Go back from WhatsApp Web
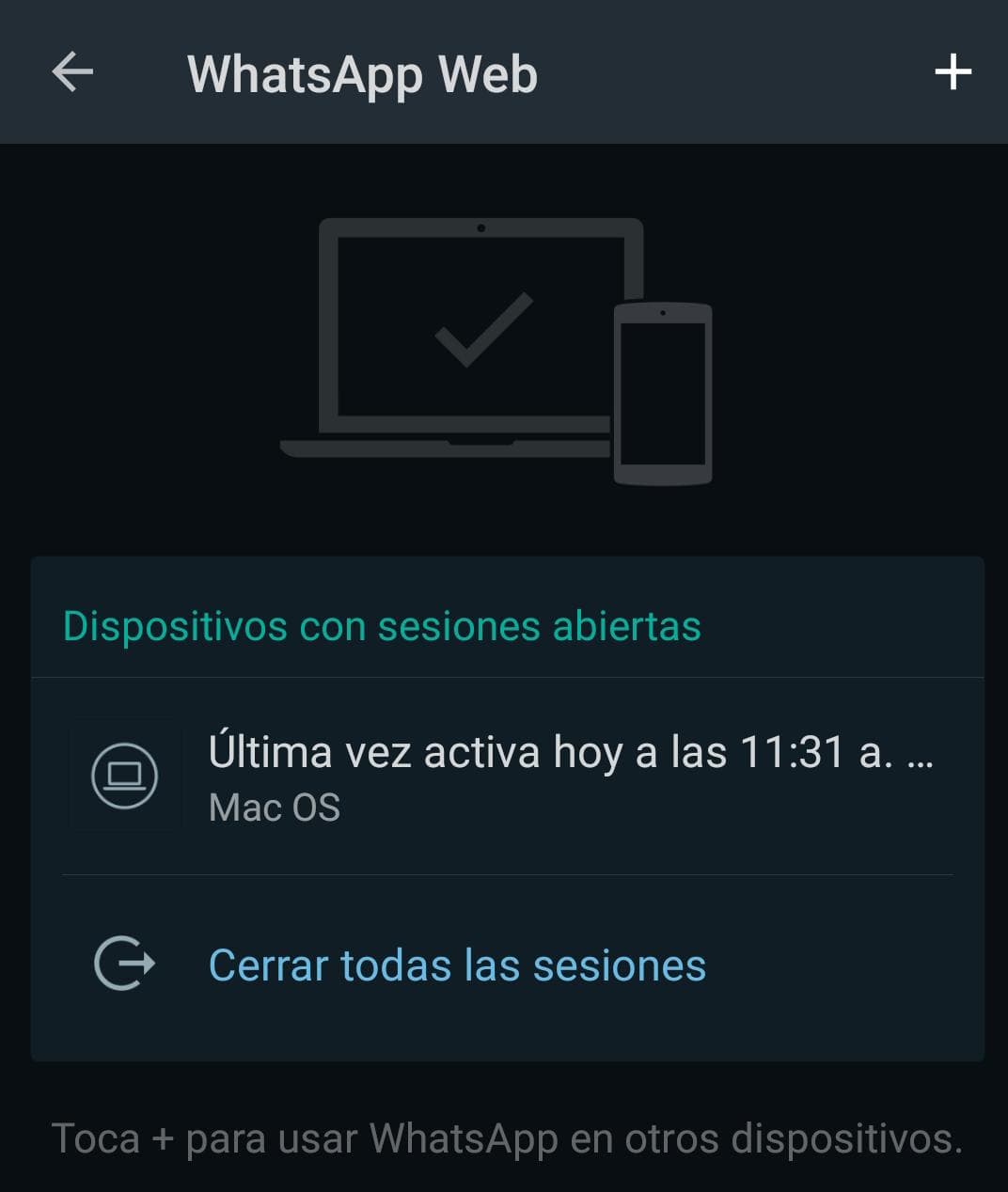 pyautogui.click(x=72, y=72)
